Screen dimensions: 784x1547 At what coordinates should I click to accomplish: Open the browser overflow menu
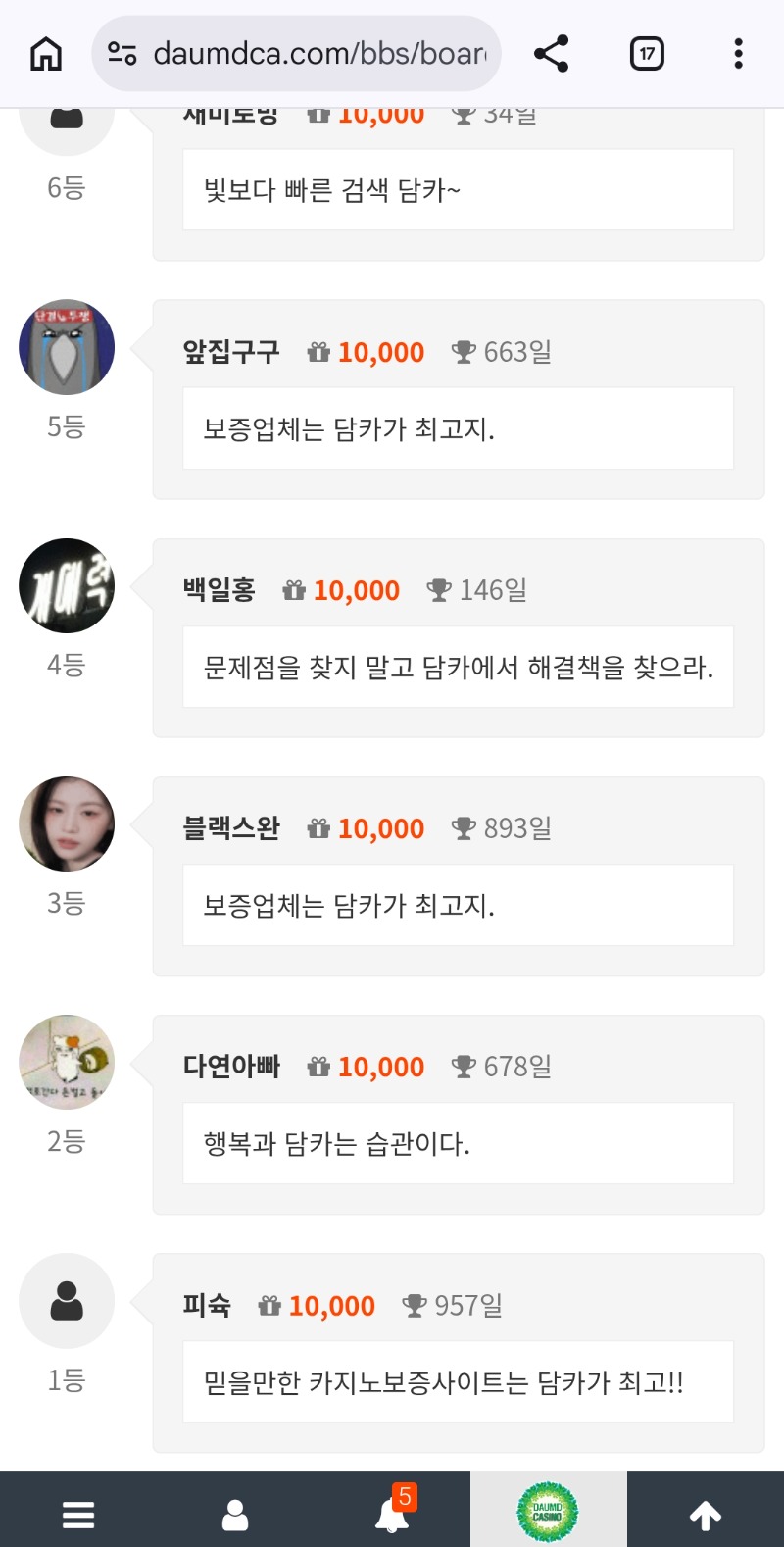[738, 54]
